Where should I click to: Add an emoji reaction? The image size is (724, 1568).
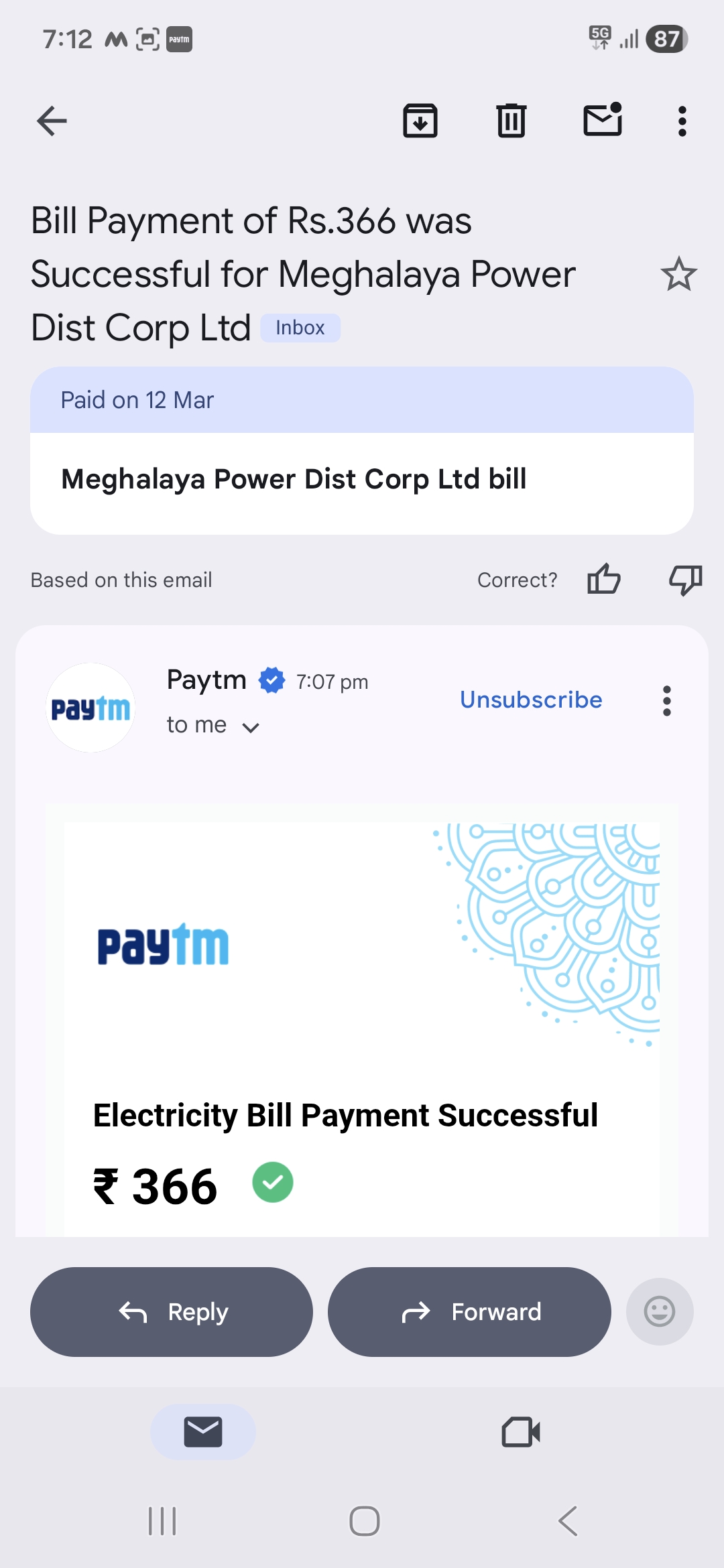pos(660,1312)
